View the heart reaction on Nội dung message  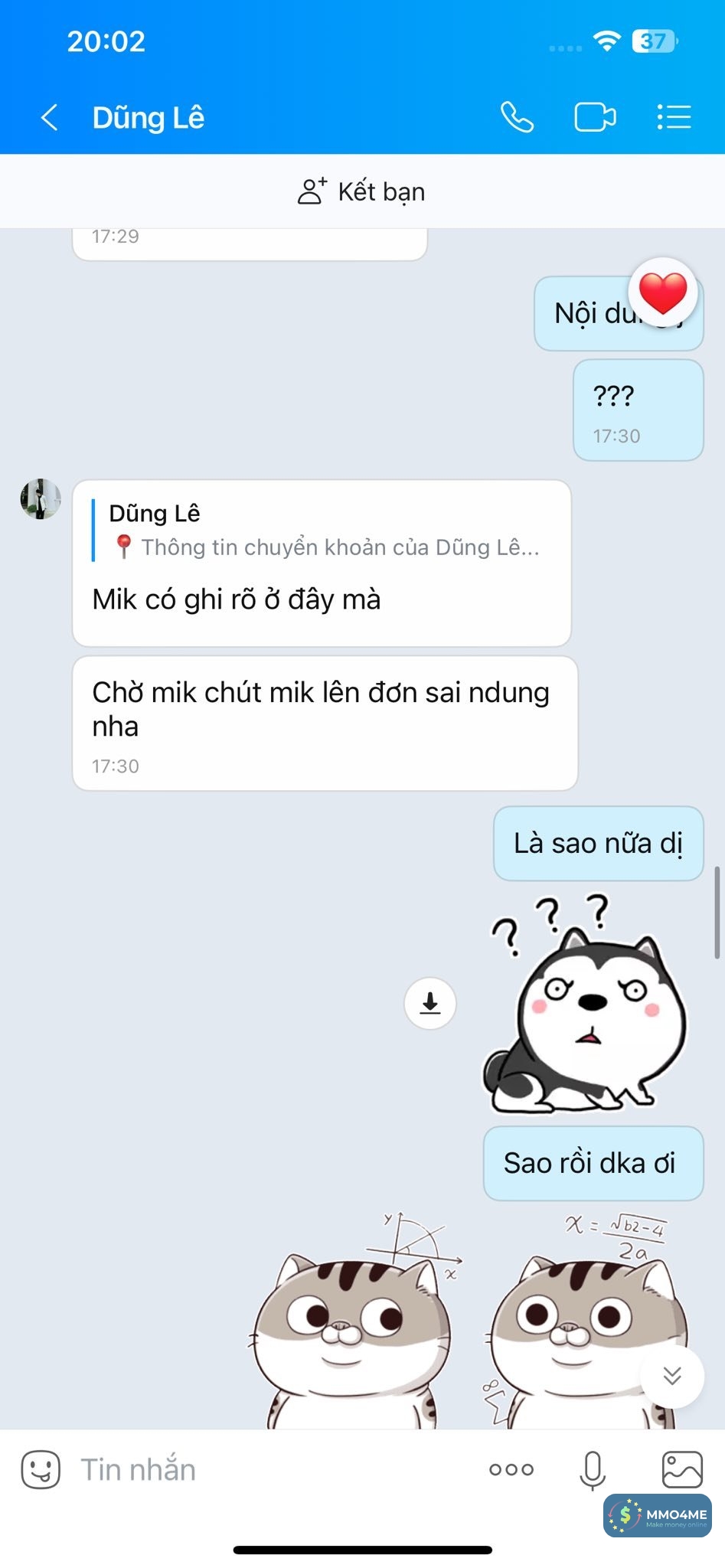[663, 293]
